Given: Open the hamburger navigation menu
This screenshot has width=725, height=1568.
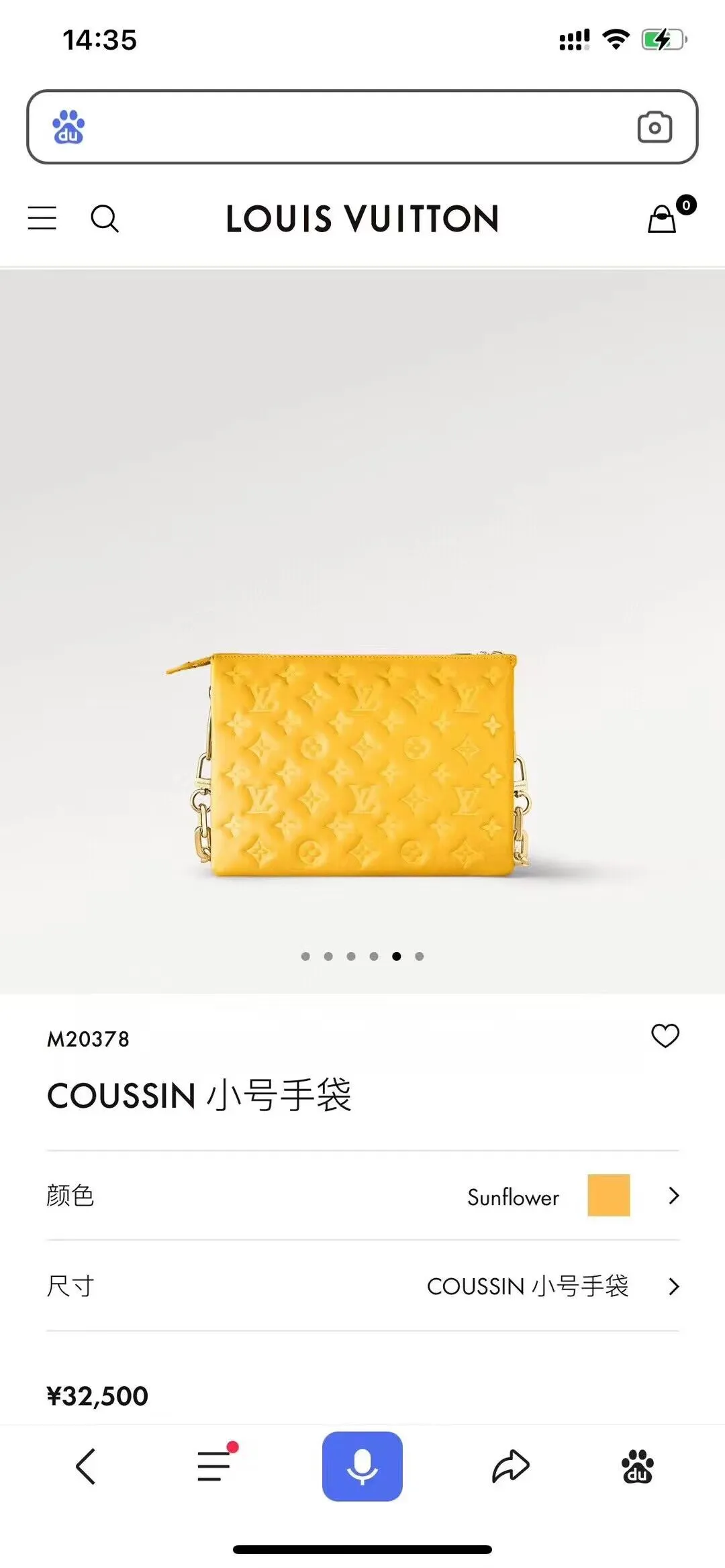Looking at the screenshot, I should coord(42,219).
